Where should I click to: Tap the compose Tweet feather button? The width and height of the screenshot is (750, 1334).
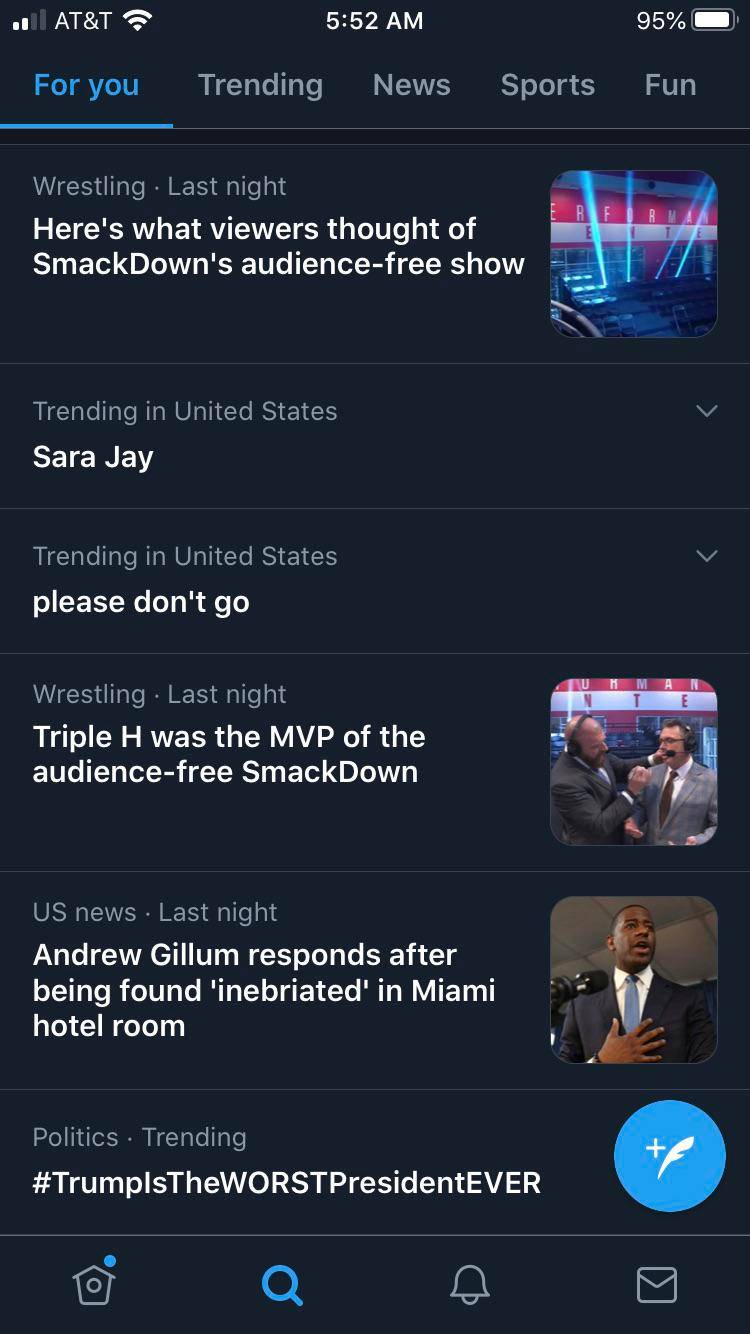coord(669,1156)
